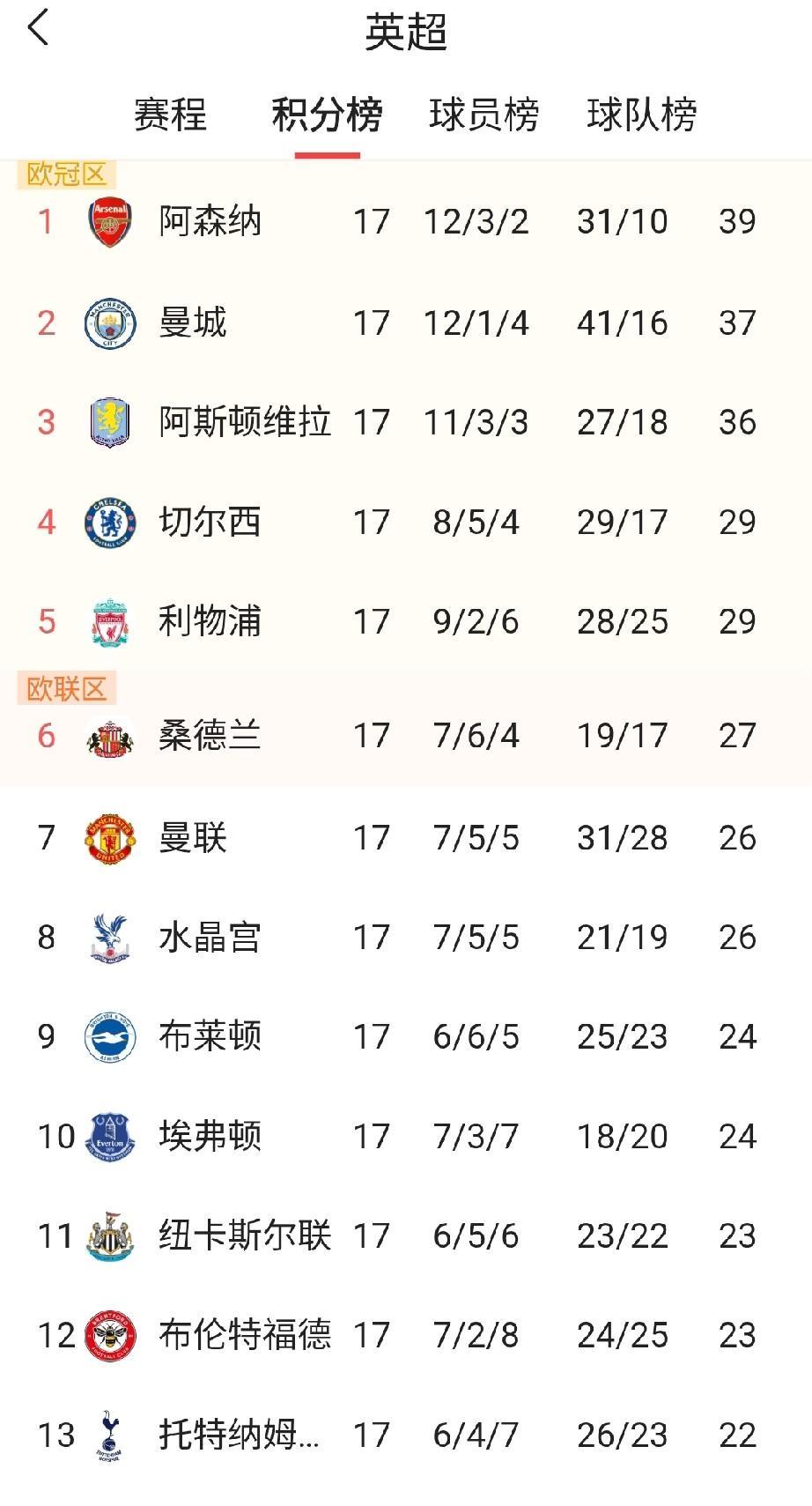Click the Aston Villa crest icon
Viewport: 812px width, 1506px height.
pos(109,421)
